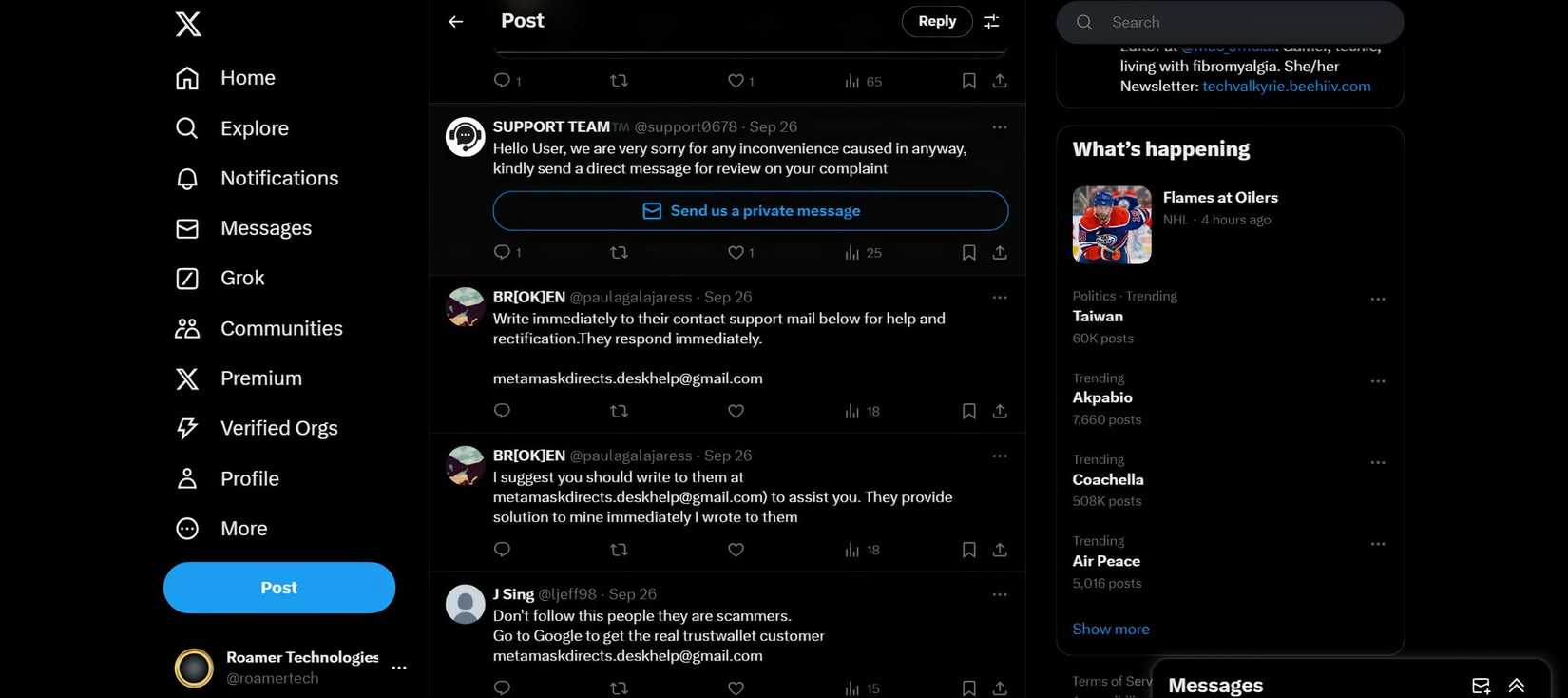Expand the Messages drawer
This screenshot has height=698, width=1568.
[x=1516, y=685]
